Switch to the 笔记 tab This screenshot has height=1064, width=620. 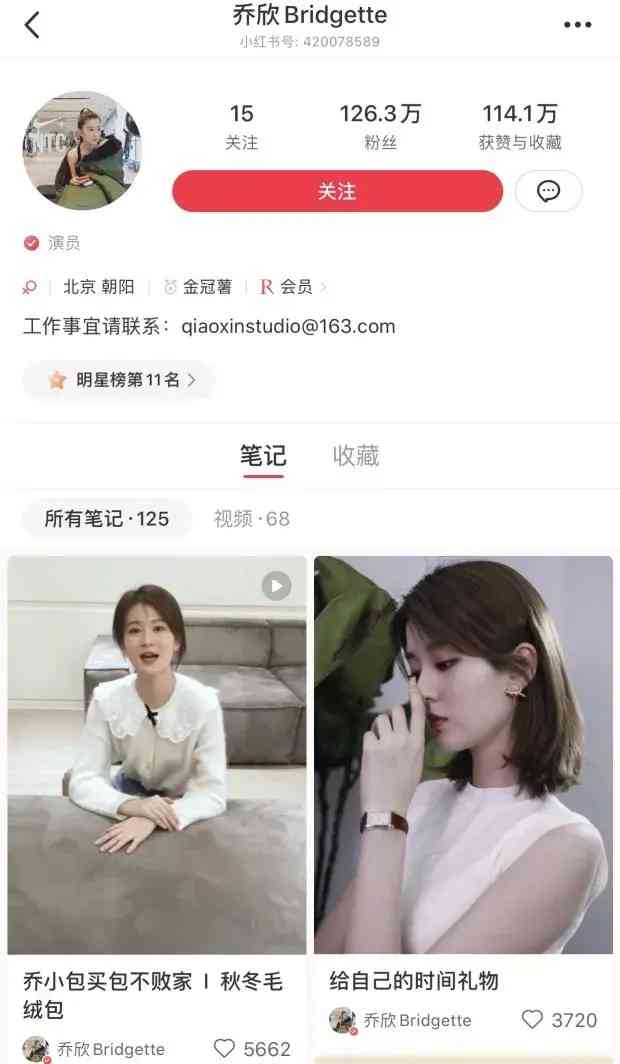[263, 457]
